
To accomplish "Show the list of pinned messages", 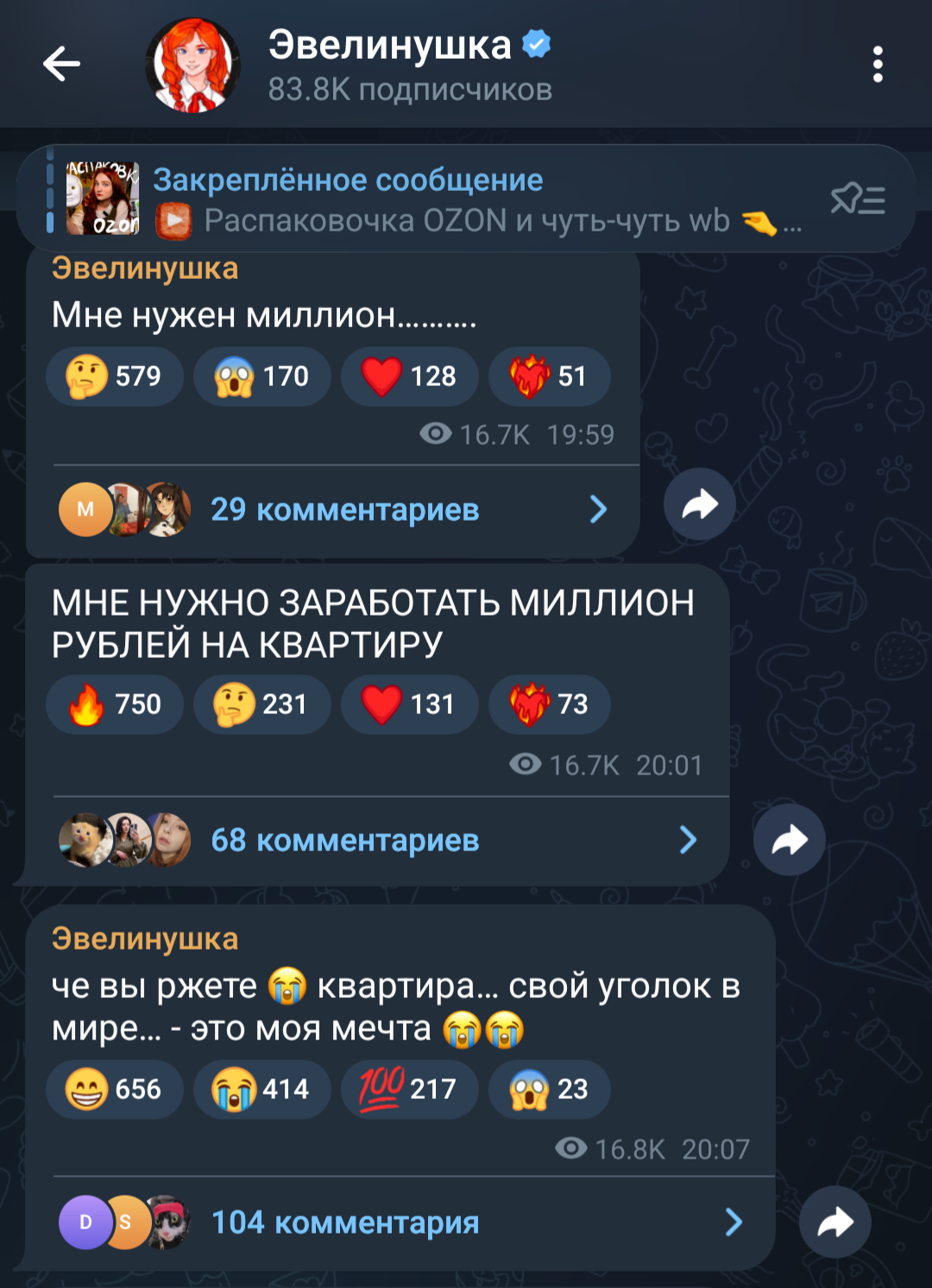I will [x=857, y=200].
